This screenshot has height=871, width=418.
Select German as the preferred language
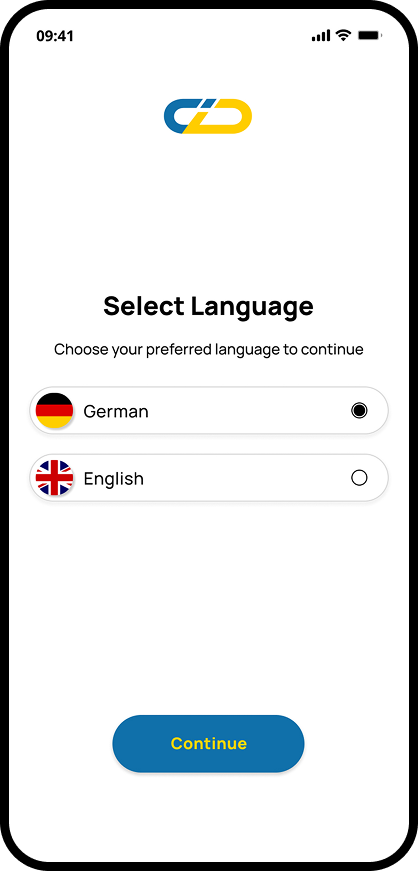pos(208,411)
